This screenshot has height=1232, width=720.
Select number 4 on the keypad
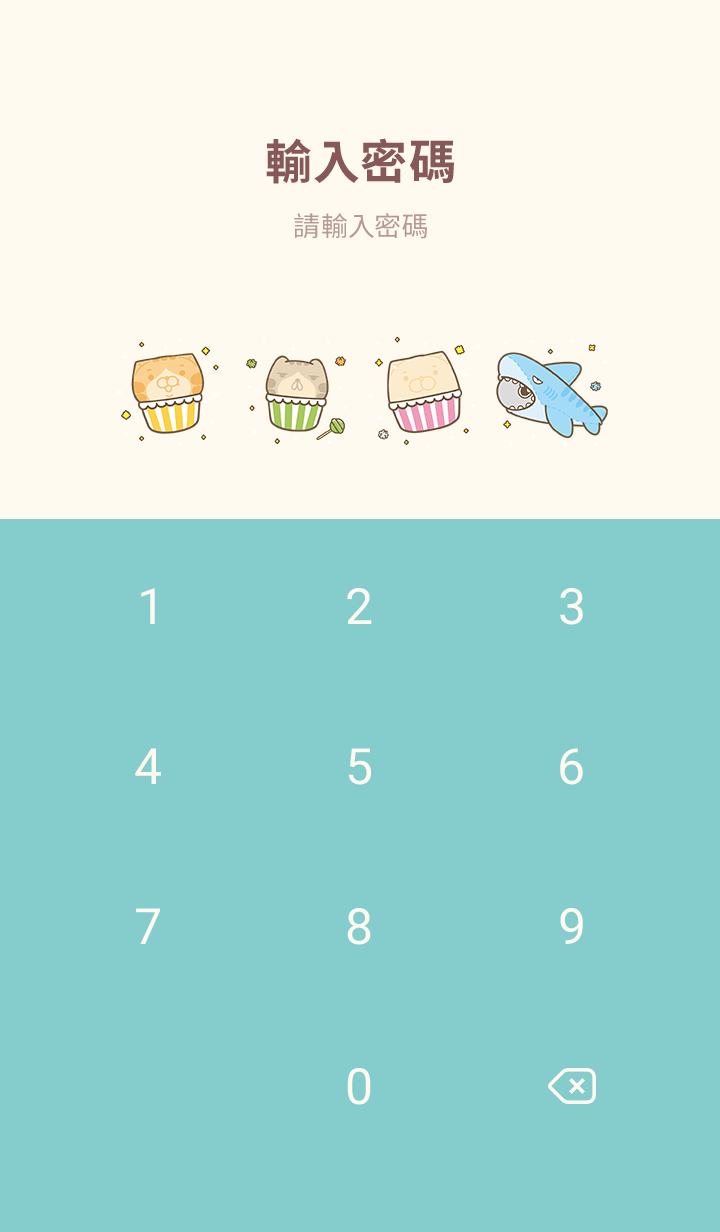[x=148, y=767]
